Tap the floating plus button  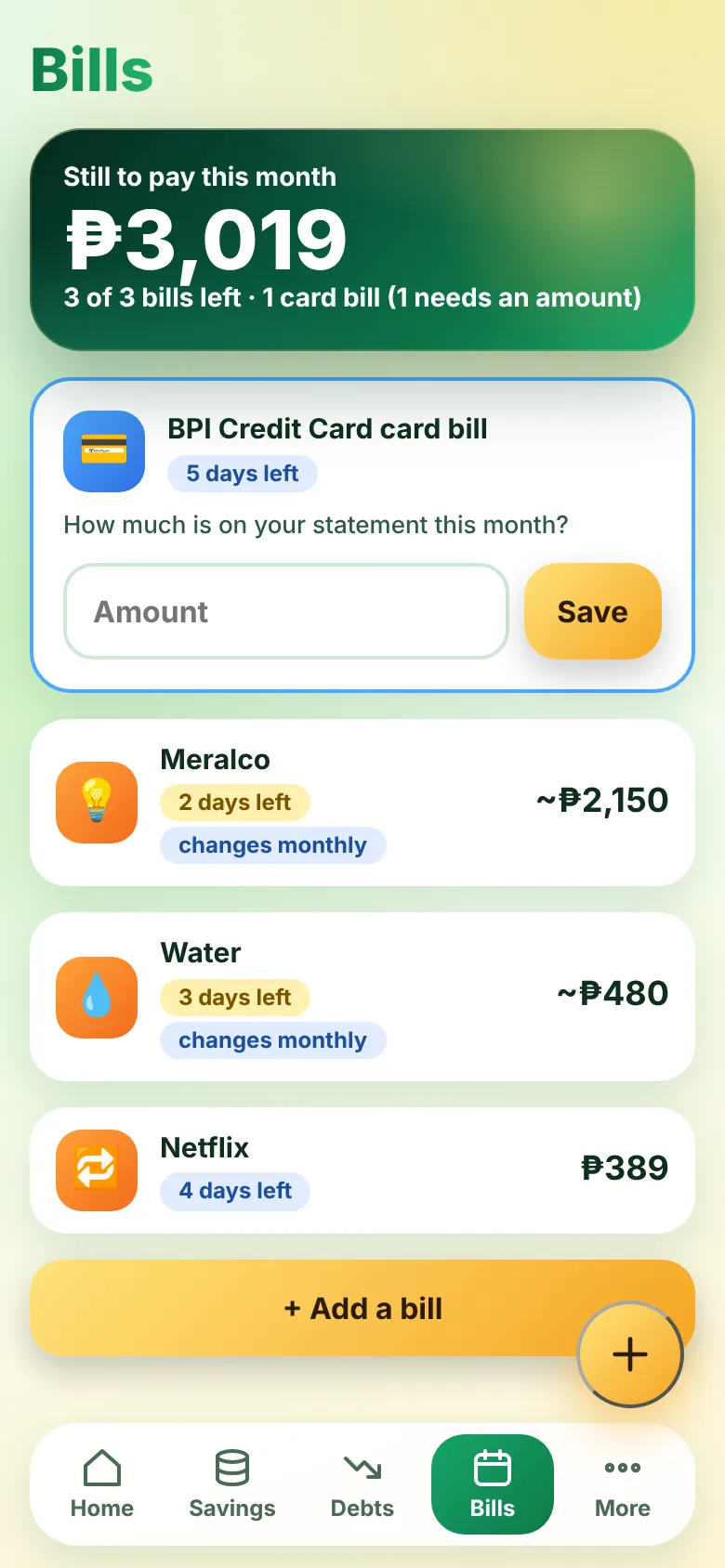tap(630, 1354)
